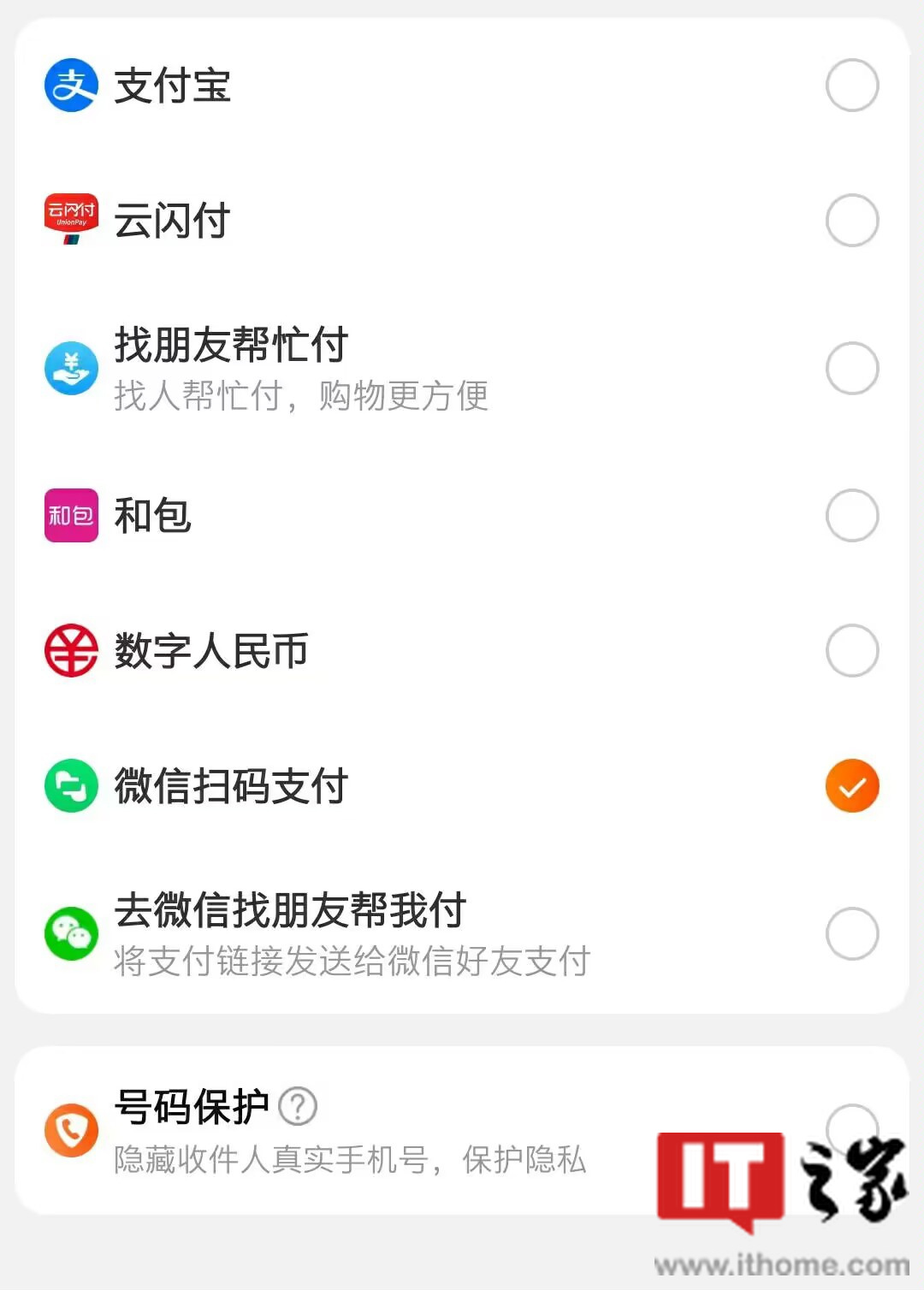Select the 数字人民币 digital yuan icon
924x1290 pixels.
tap(72, 651)
